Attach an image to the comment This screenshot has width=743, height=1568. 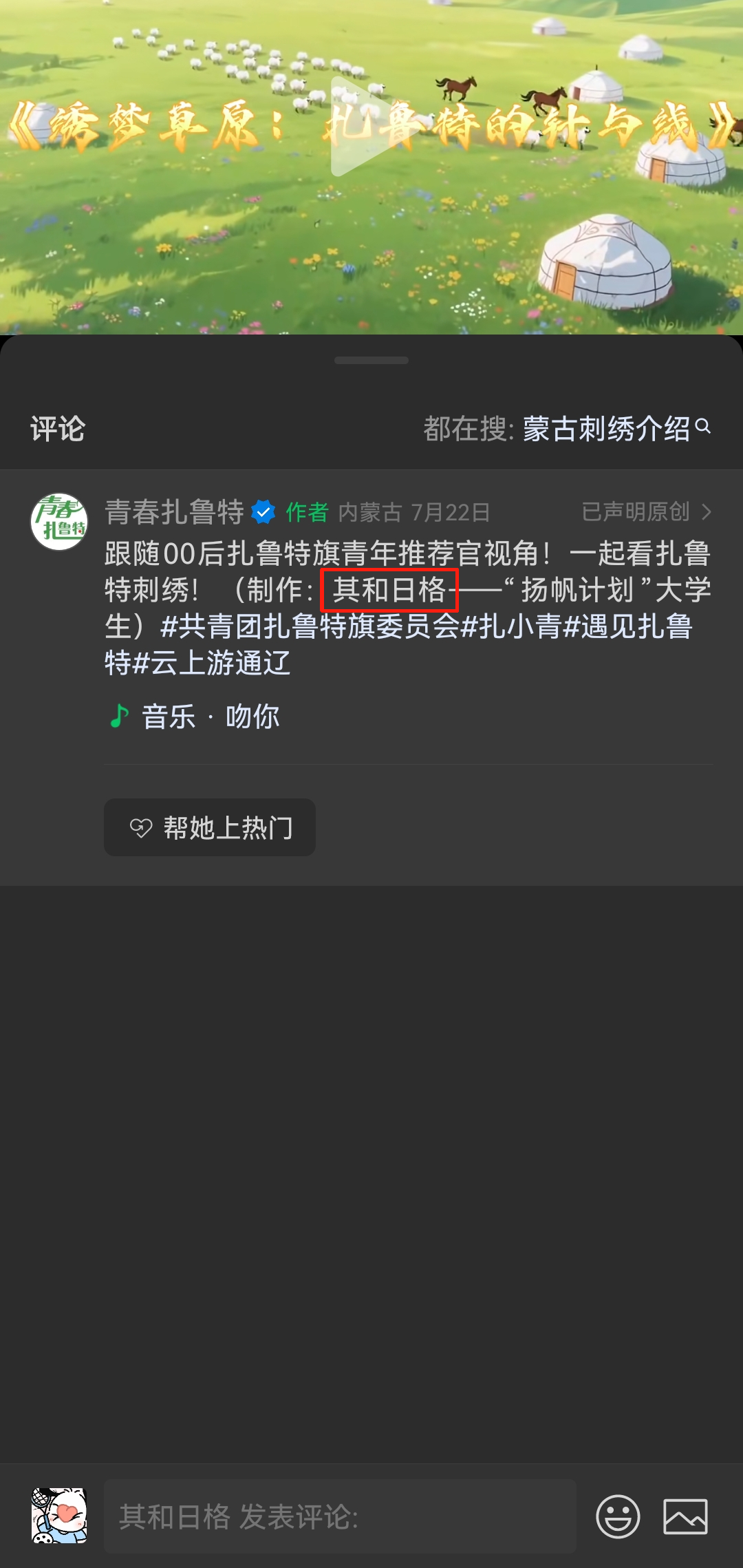click(x=685, y=1516)
